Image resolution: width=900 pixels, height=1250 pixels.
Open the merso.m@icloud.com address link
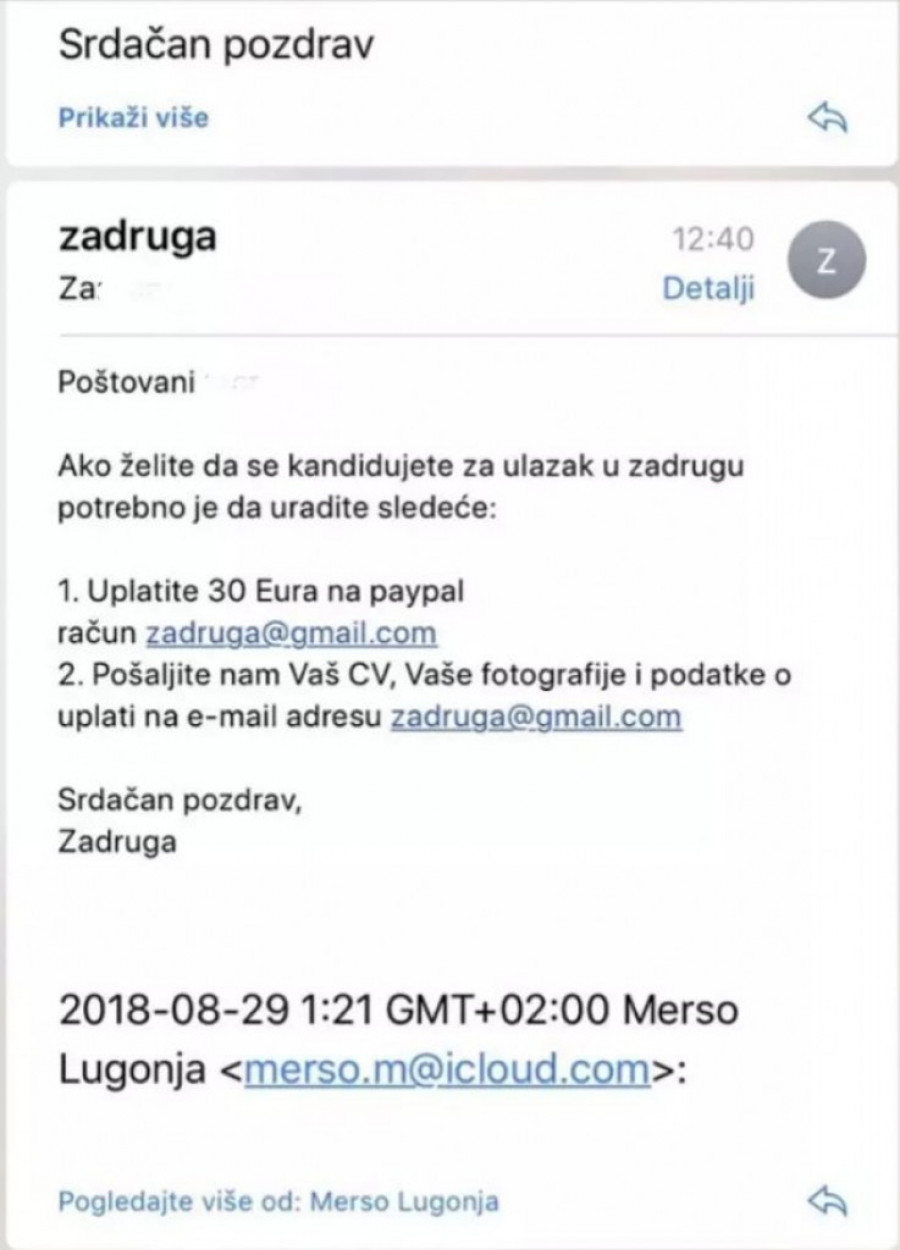coord(447,1070)
